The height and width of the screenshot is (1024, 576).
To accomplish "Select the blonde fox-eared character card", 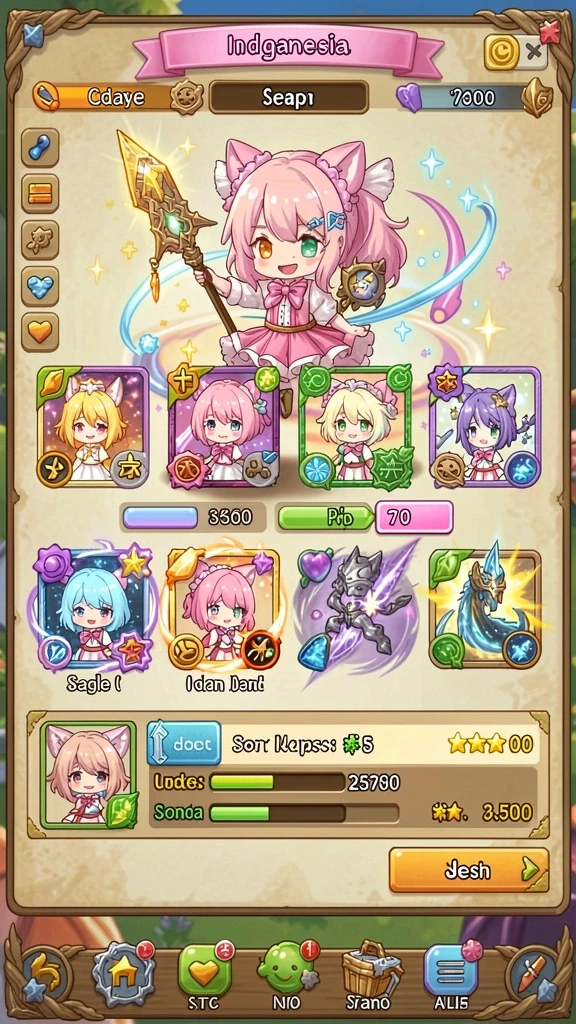I will (93, 427).
